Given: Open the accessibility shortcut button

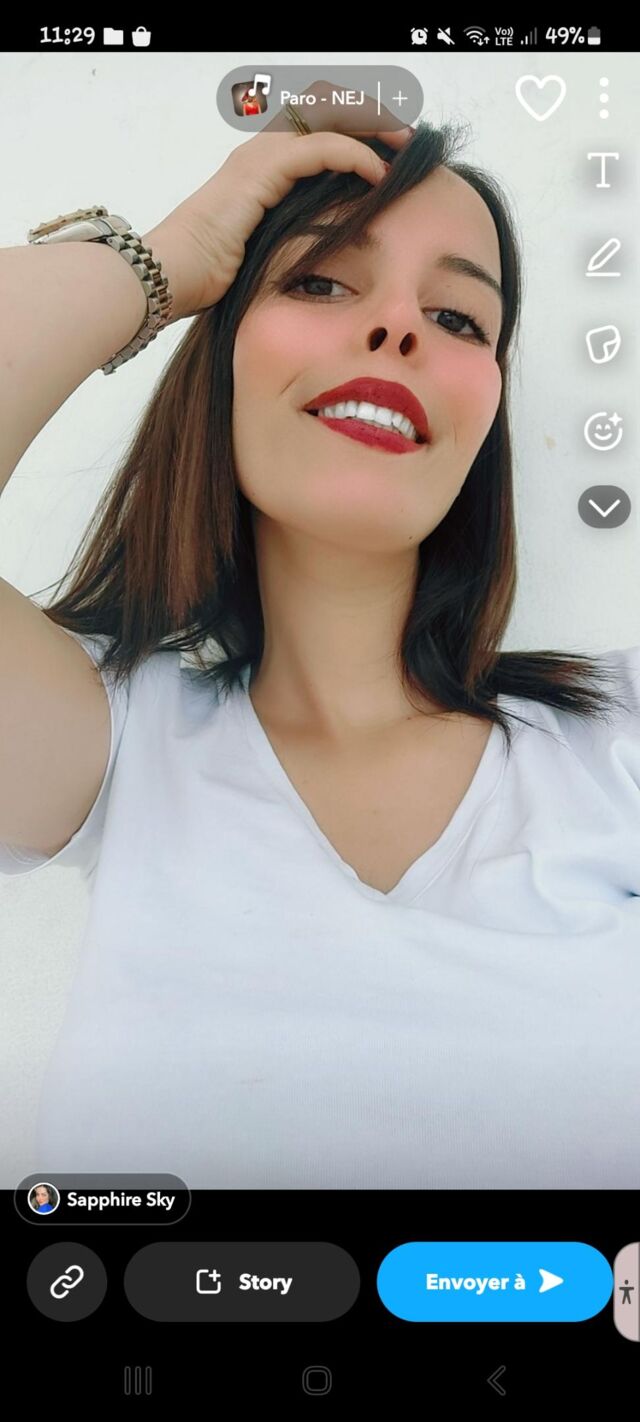Looking at the screenshot, I should pos(627,1291).
